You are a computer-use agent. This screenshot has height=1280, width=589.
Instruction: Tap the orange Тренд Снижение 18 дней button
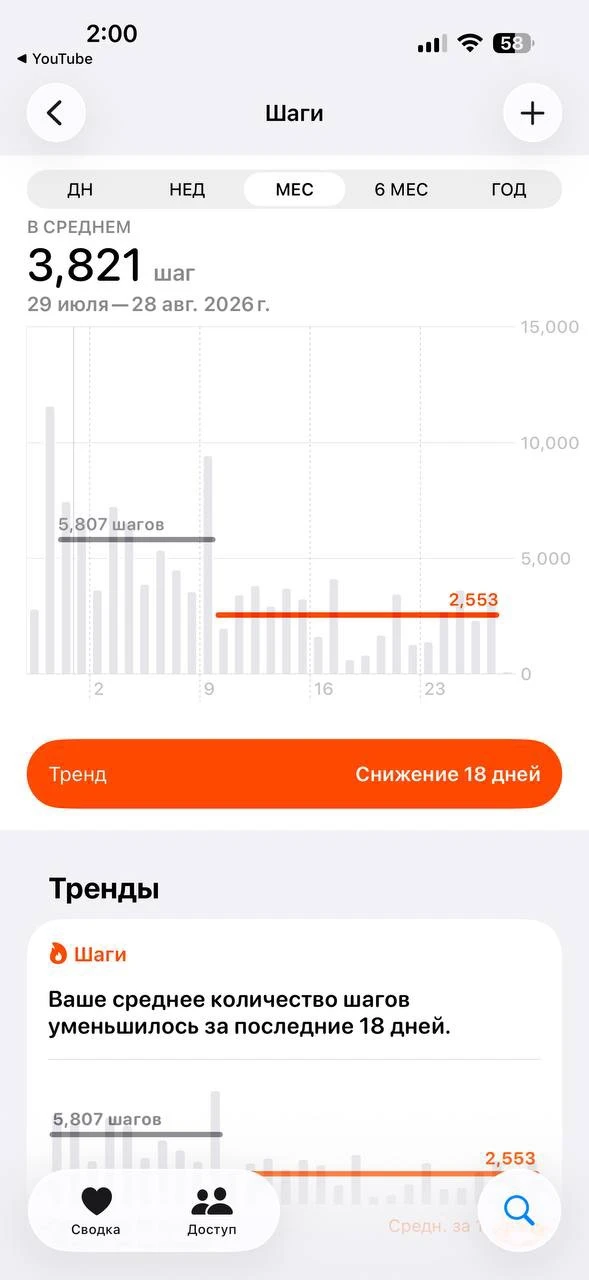click(294, 774)
